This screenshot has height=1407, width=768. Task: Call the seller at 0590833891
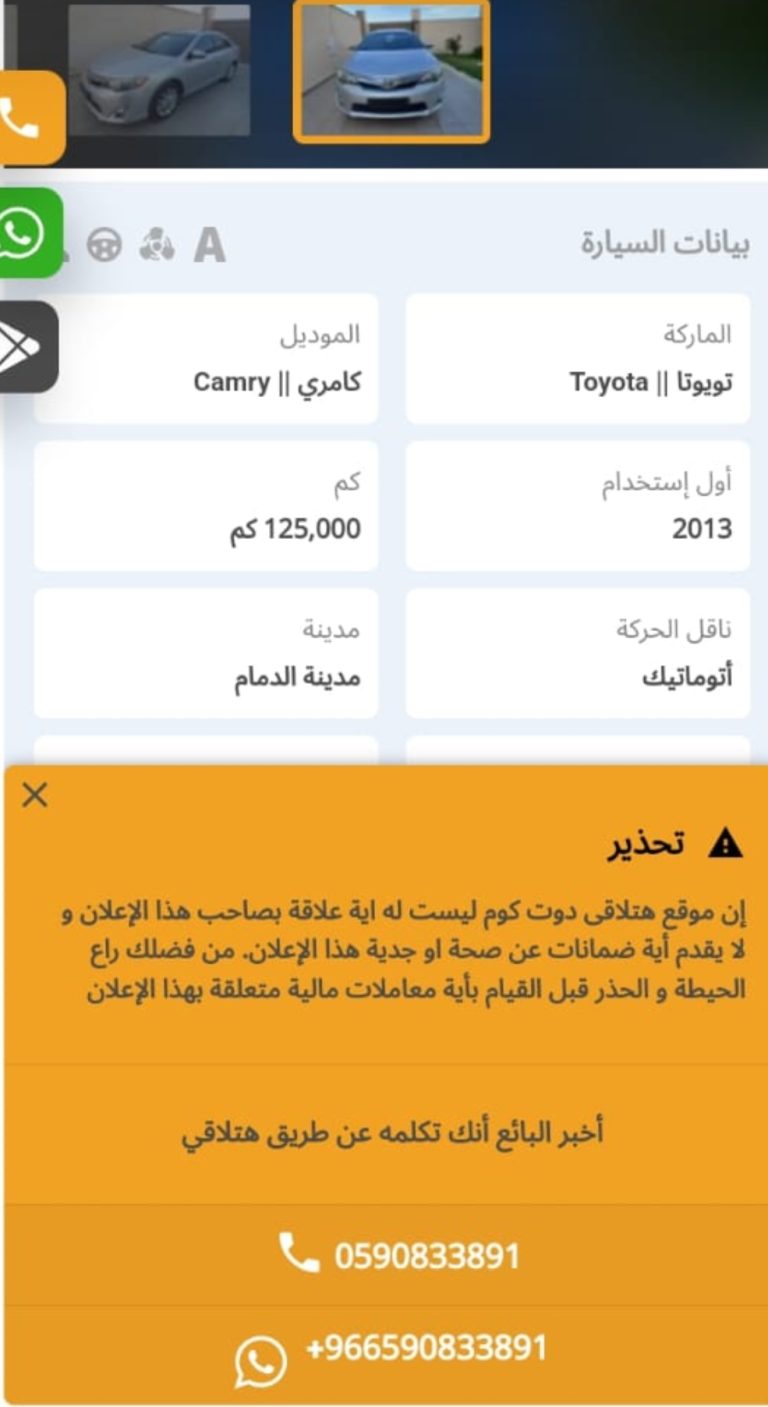coord(385,1255)
